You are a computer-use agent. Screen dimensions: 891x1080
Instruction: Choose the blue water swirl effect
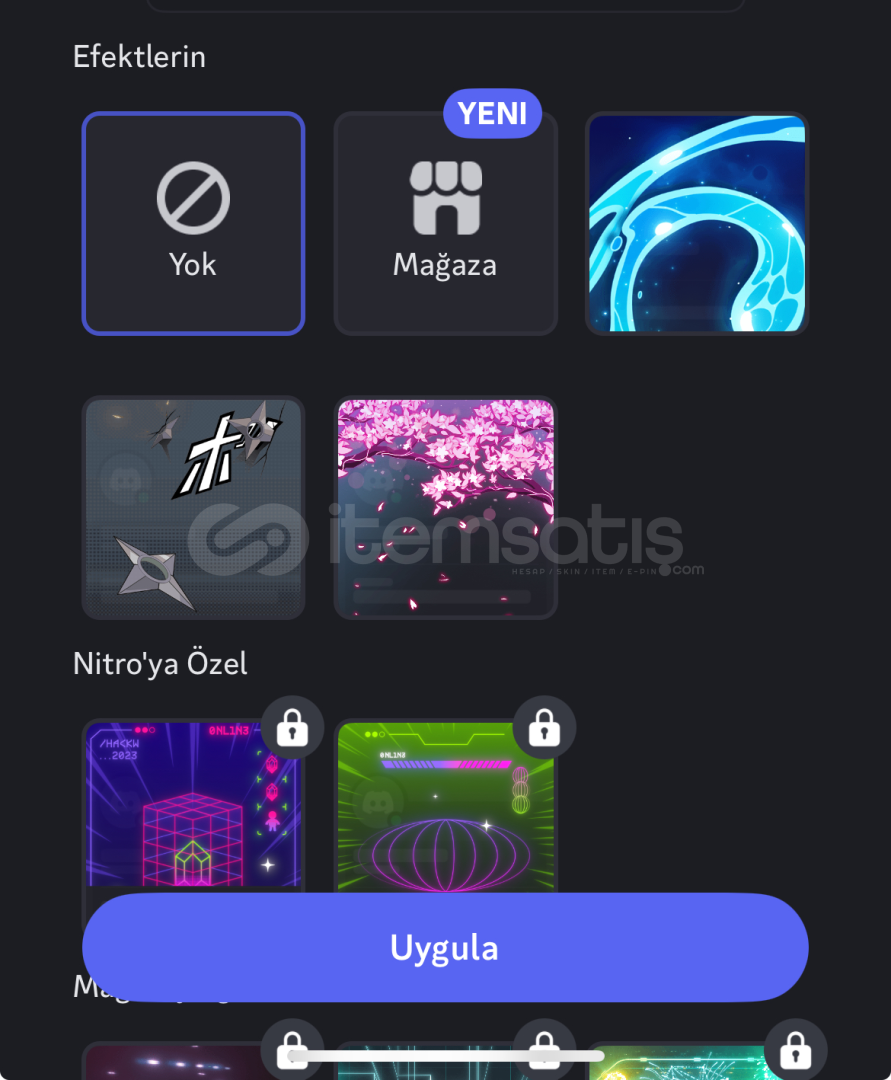[697, 223]
